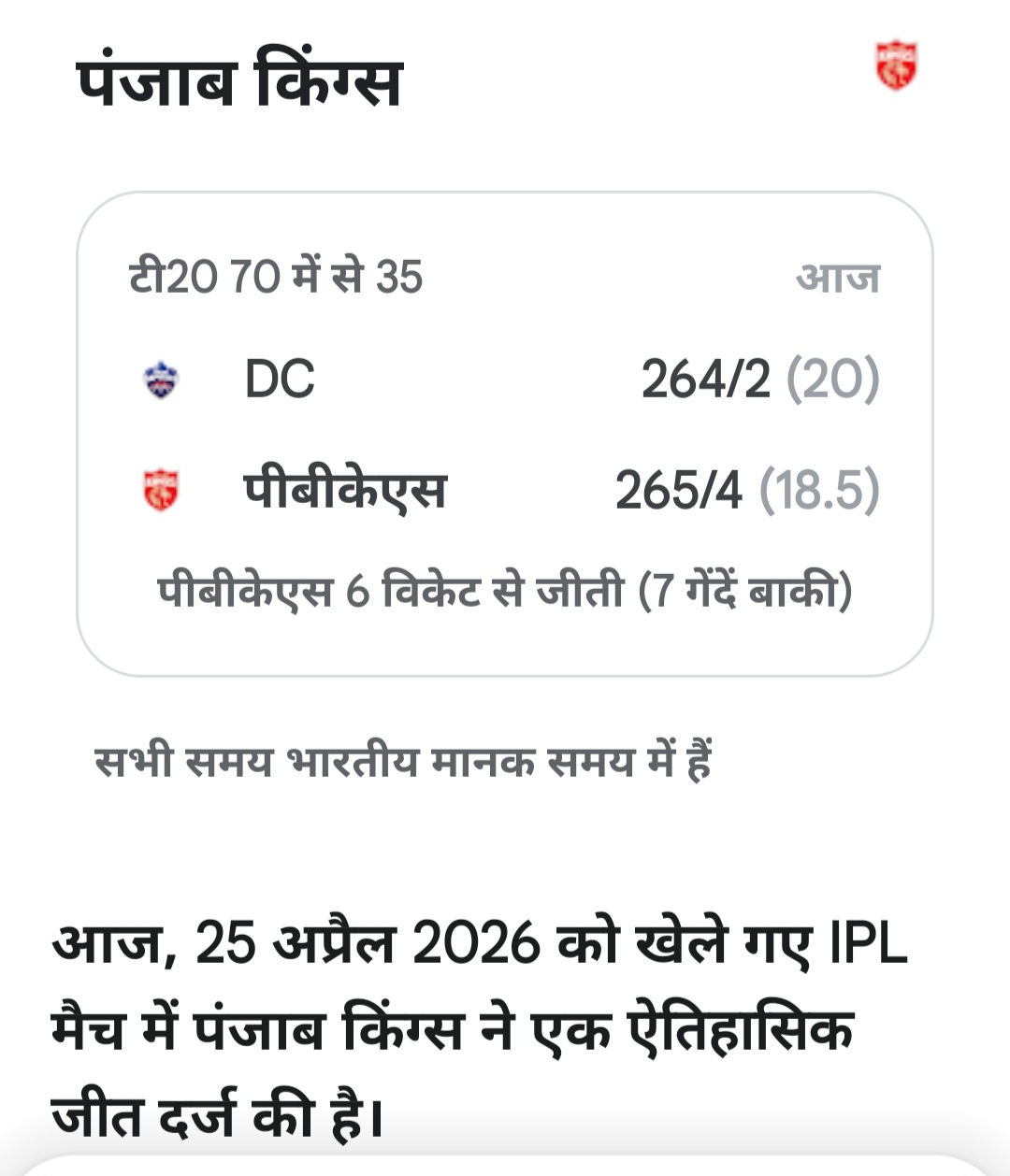Open the DC vs पीबीकेएस match scorecard
The width and height of the screenshot is (1010, 1176).
click(x=504, y=434)
